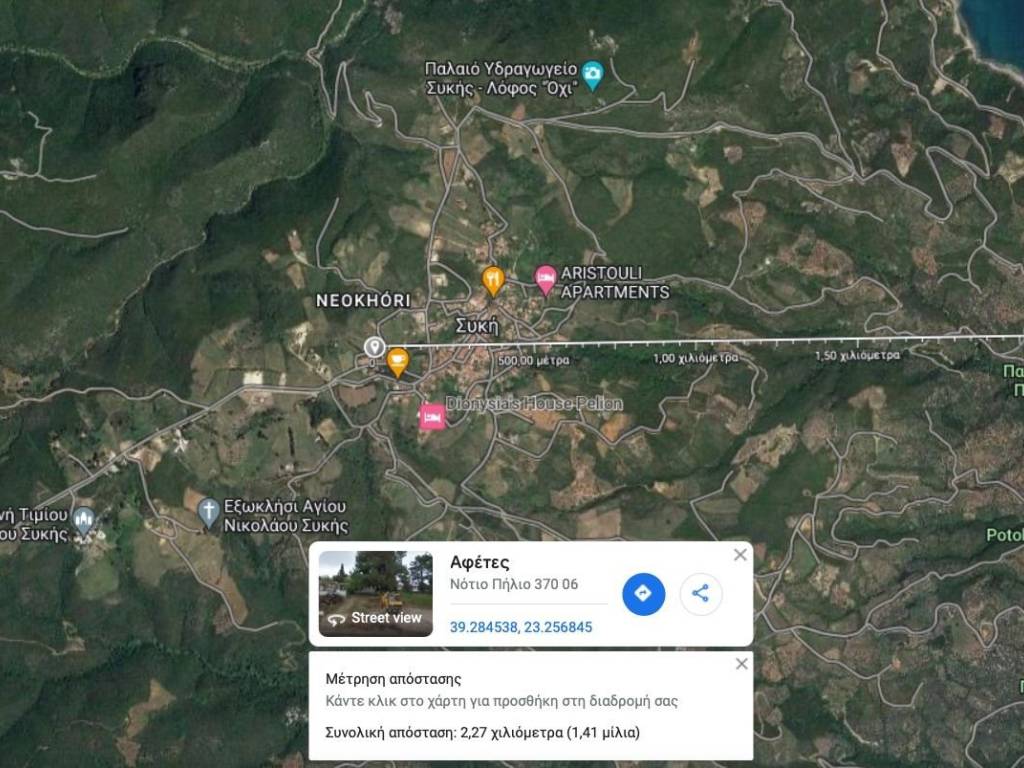1024x768 pixels.
Task: Open Παλαιό Υδραγωγείο Συκής camera marker
Action: click(593, 75)
